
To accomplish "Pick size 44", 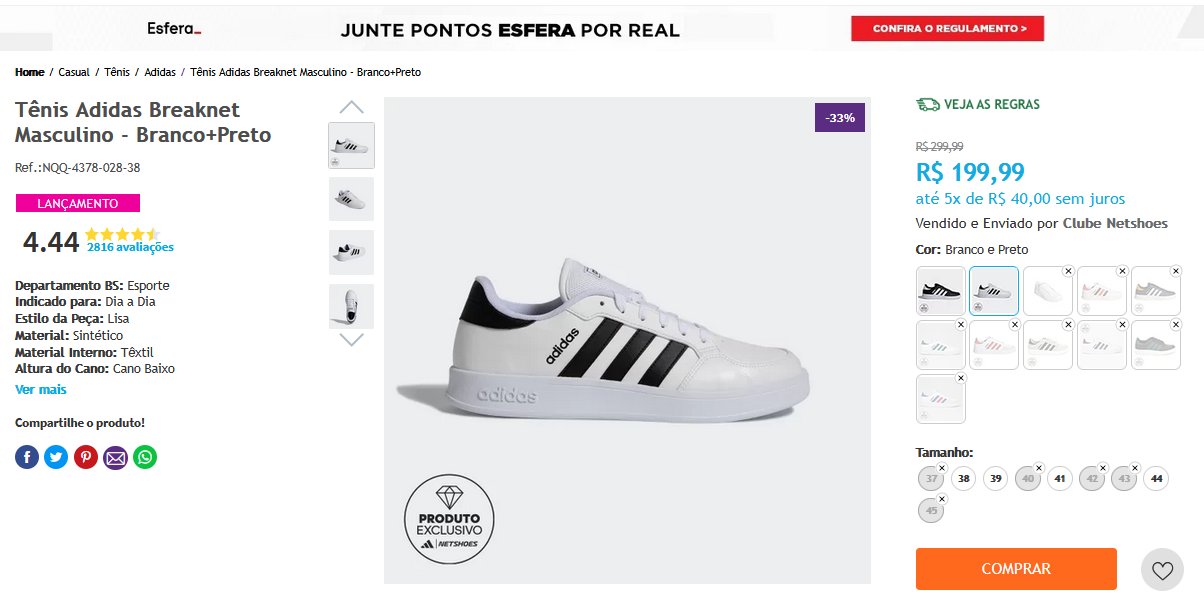I will 1155,479.
